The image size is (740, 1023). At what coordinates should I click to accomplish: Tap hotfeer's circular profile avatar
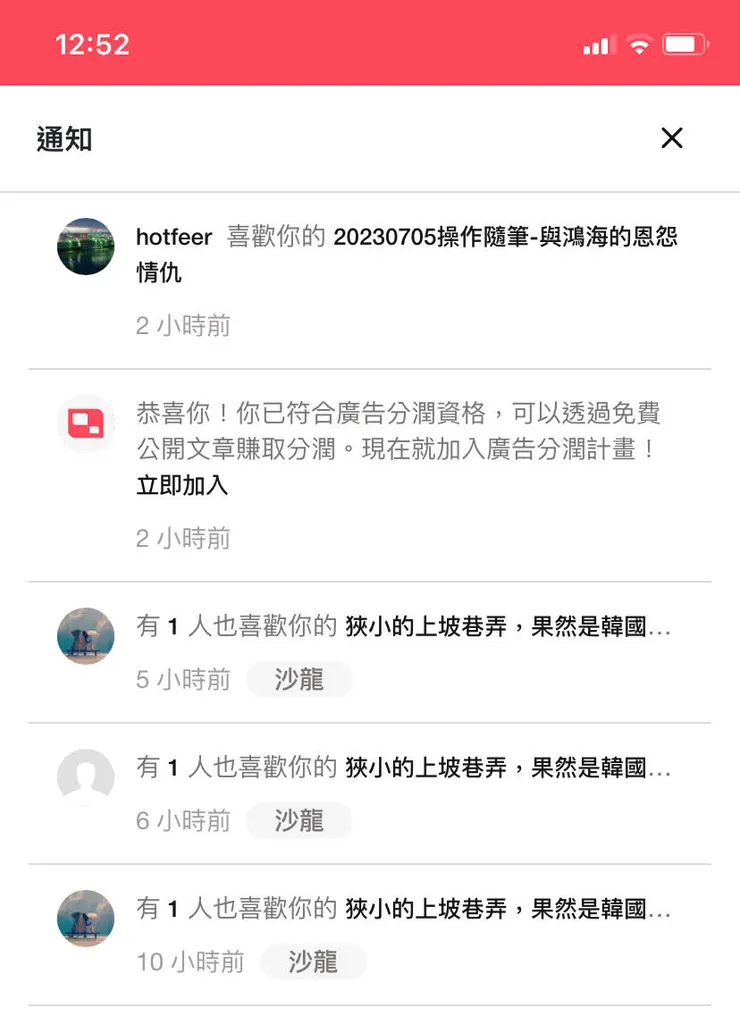tap(85, 247)
